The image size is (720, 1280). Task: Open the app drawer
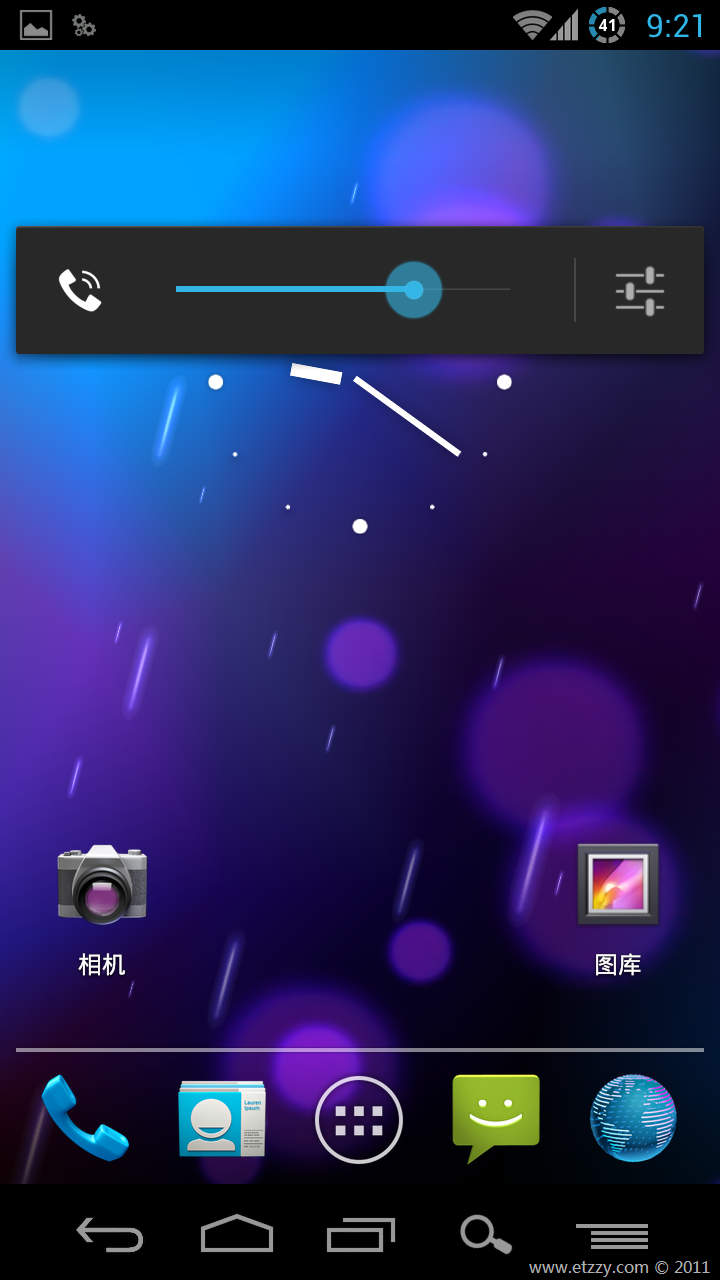(x=359, y=1120)
